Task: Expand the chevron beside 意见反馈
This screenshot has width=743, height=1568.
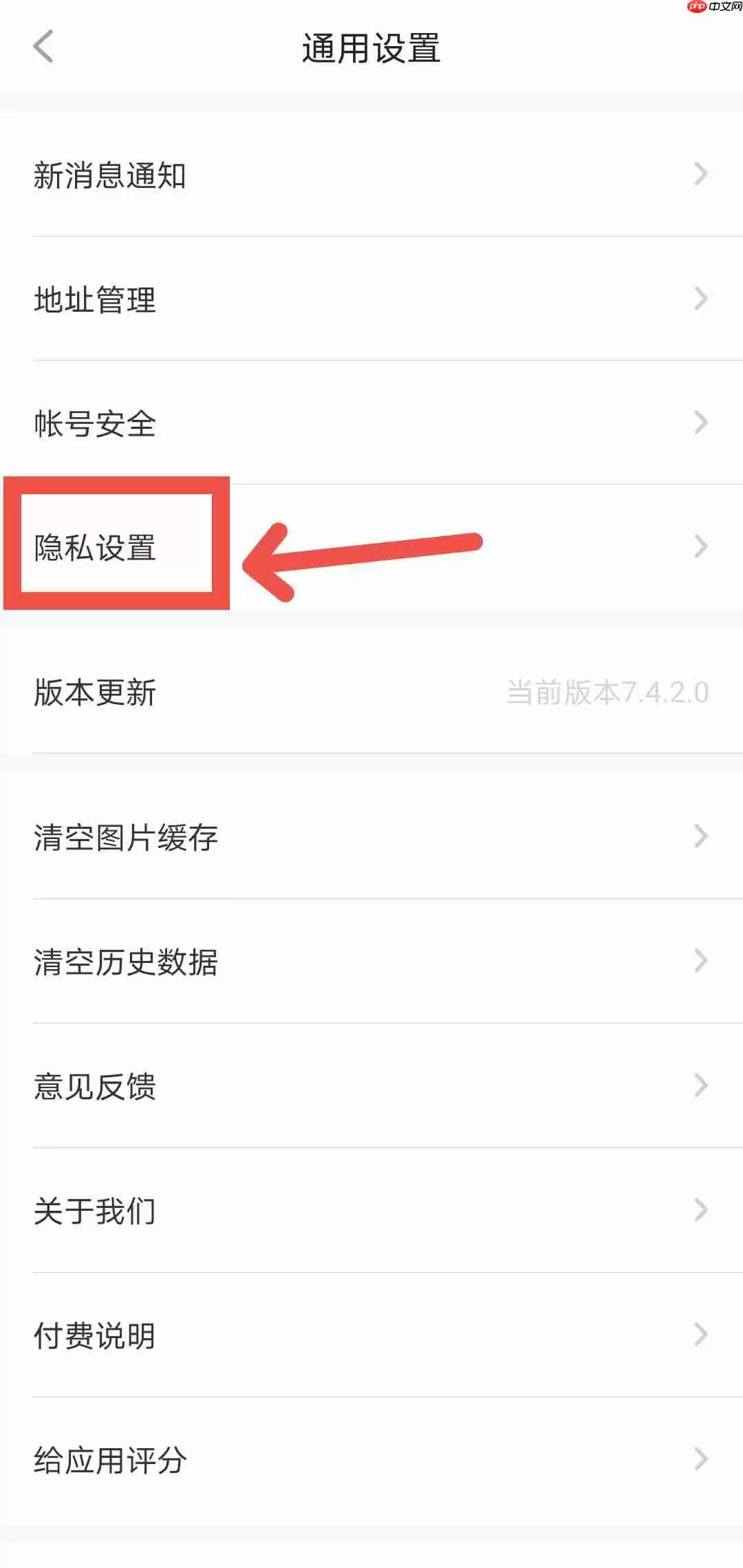Action: [x=701, y=1086]
